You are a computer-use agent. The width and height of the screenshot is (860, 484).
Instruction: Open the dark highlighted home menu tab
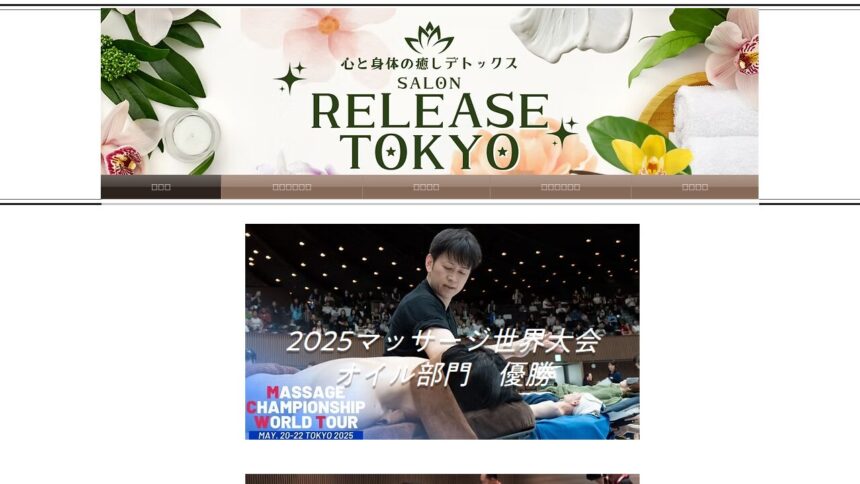click(161, 187)
